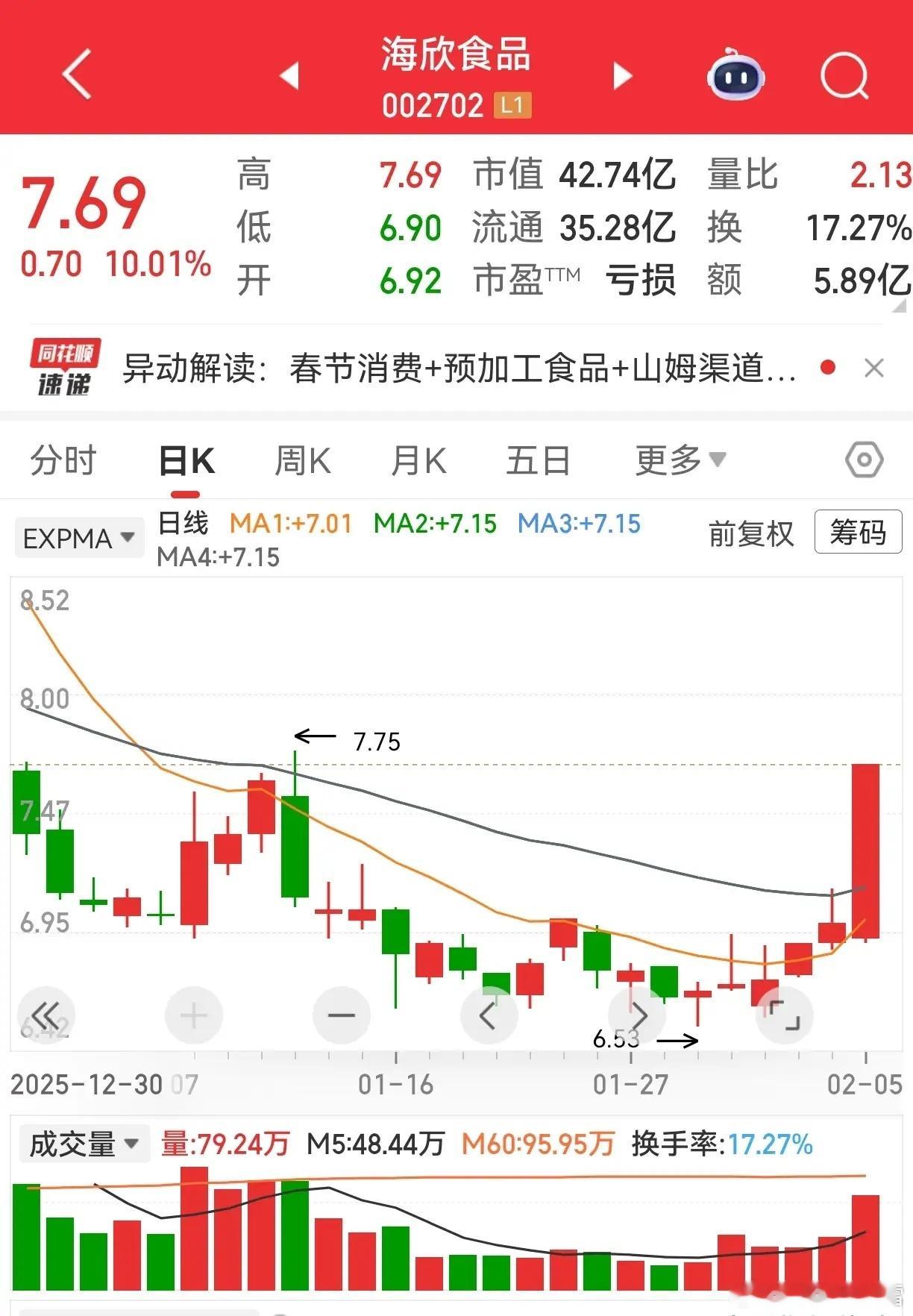
Task: Zoom in the chart with plus
Action: [x=193, y=1015]
